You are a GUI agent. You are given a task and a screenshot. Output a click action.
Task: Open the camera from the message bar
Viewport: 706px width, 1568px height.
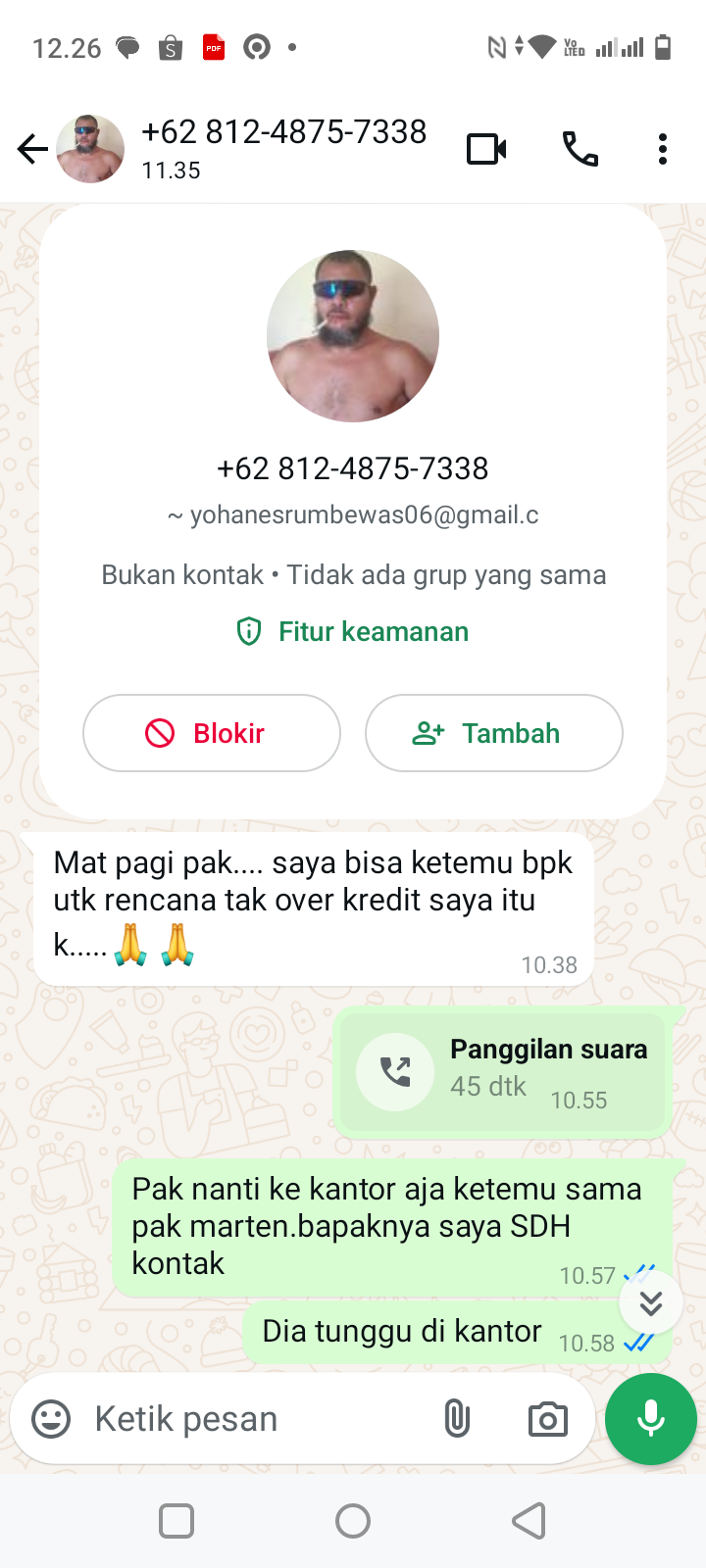click(x=547, y=1418)
